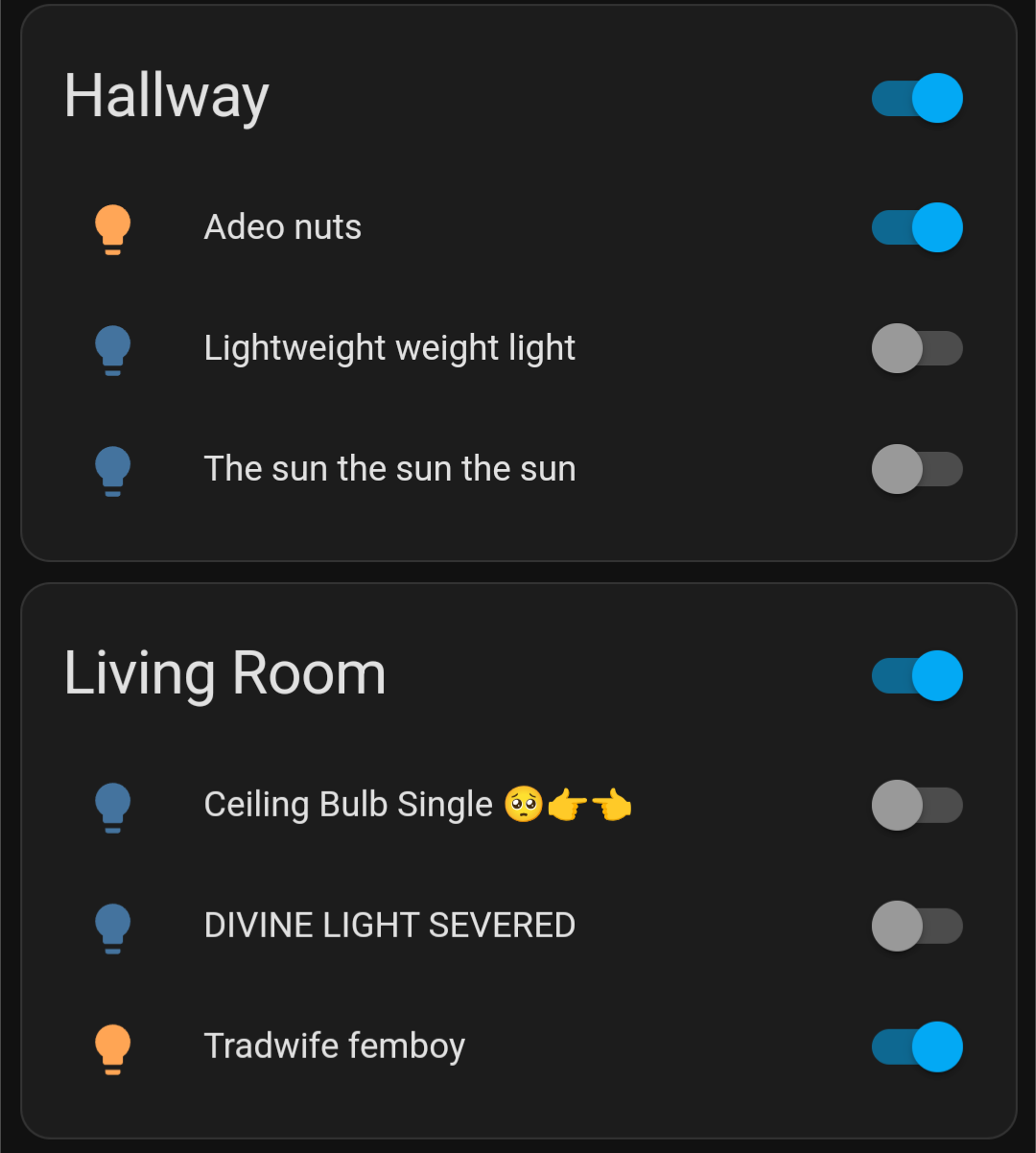This screenshot has width=1036, height=1153.
Task: Enable the DIVINE LIGHT SEVERED switch
Action: coord(917,926)
